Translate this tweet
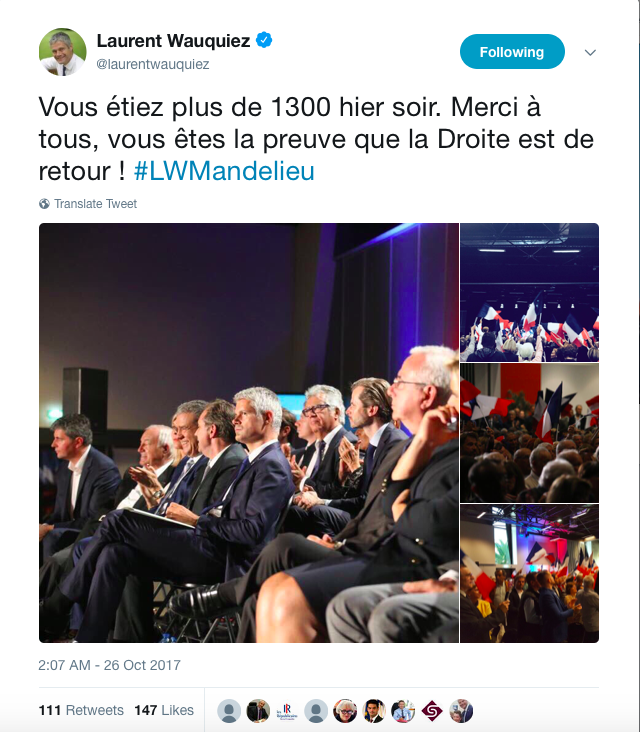 point(95,204)
